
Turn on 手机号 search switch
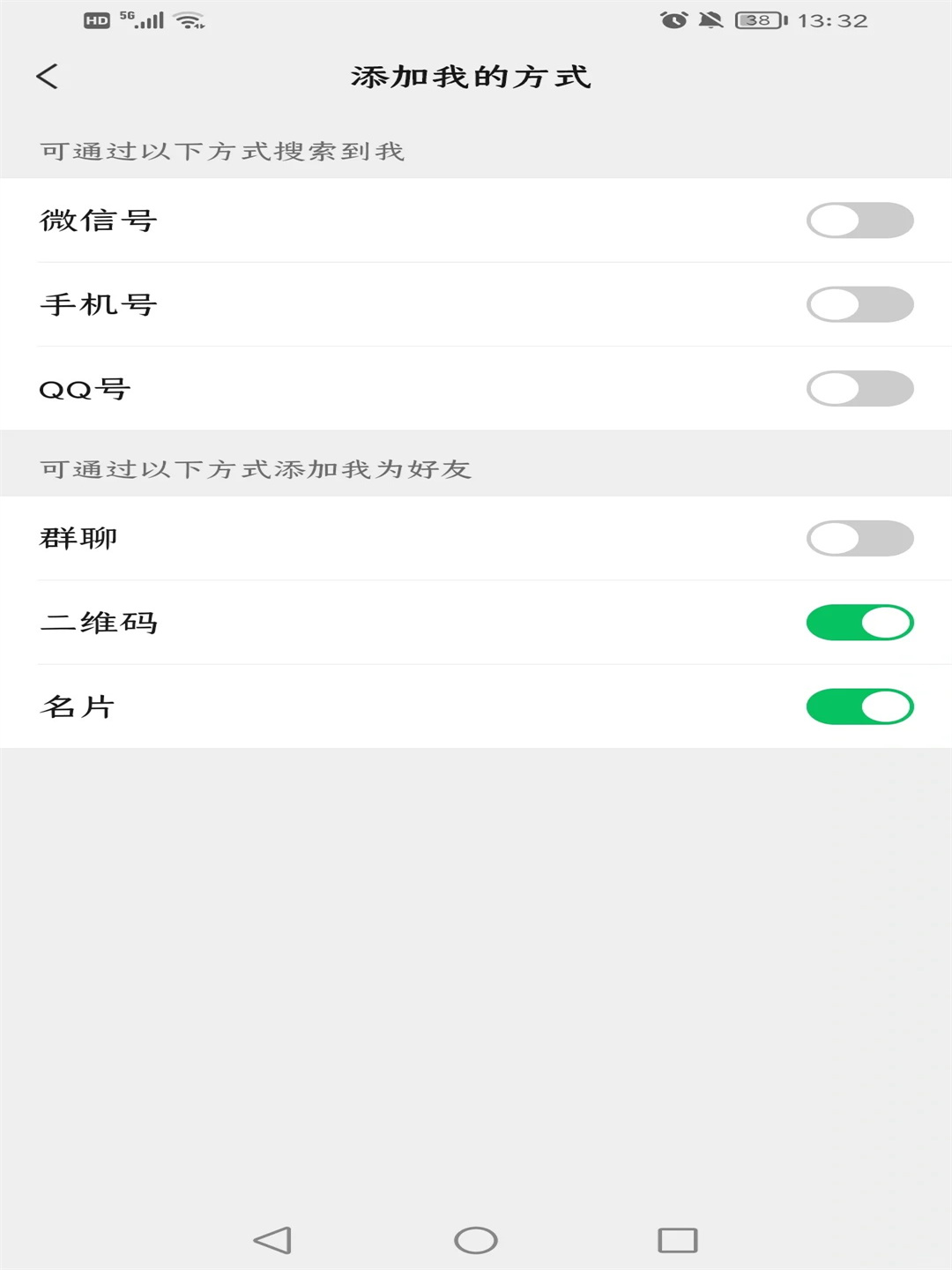(859, 304)
